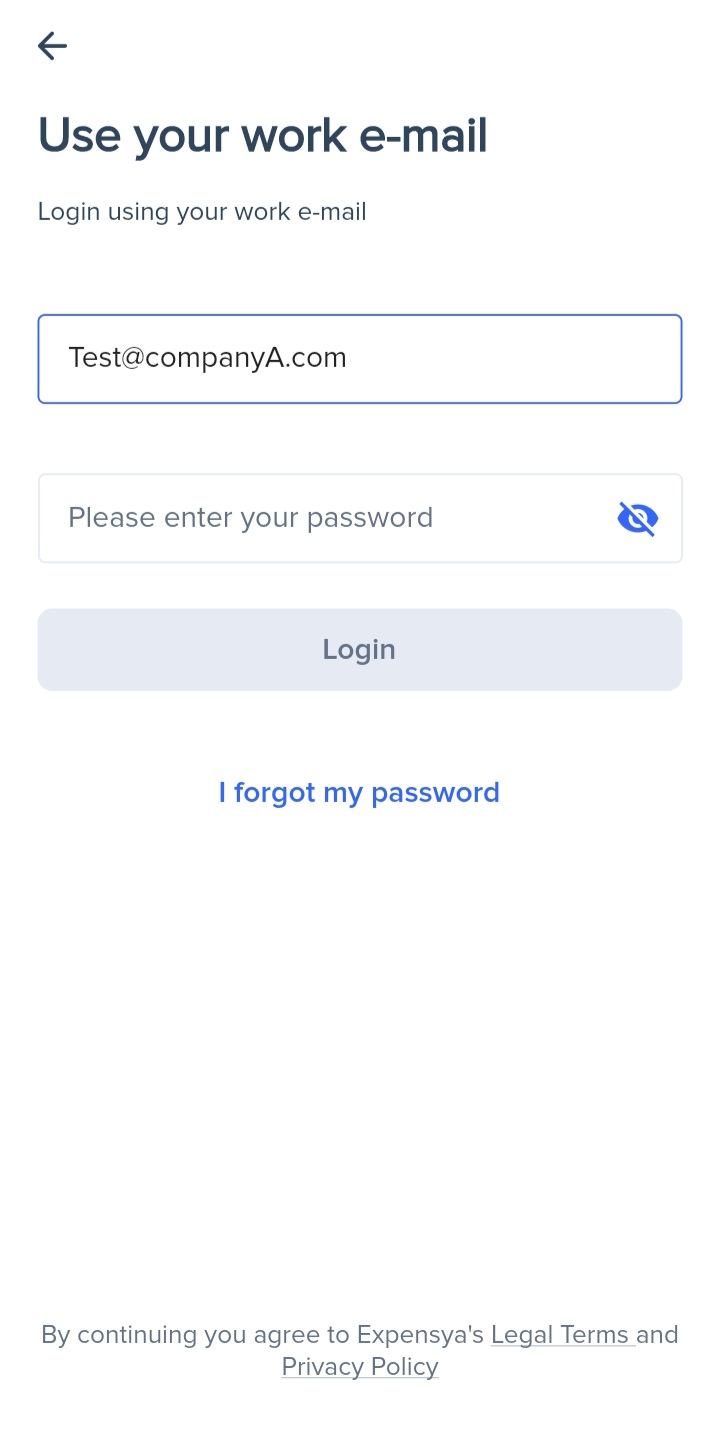720x1432 pixels.
Task: Edit the work e-mail field
Action: pyautogui.click(x=360, y=359)
